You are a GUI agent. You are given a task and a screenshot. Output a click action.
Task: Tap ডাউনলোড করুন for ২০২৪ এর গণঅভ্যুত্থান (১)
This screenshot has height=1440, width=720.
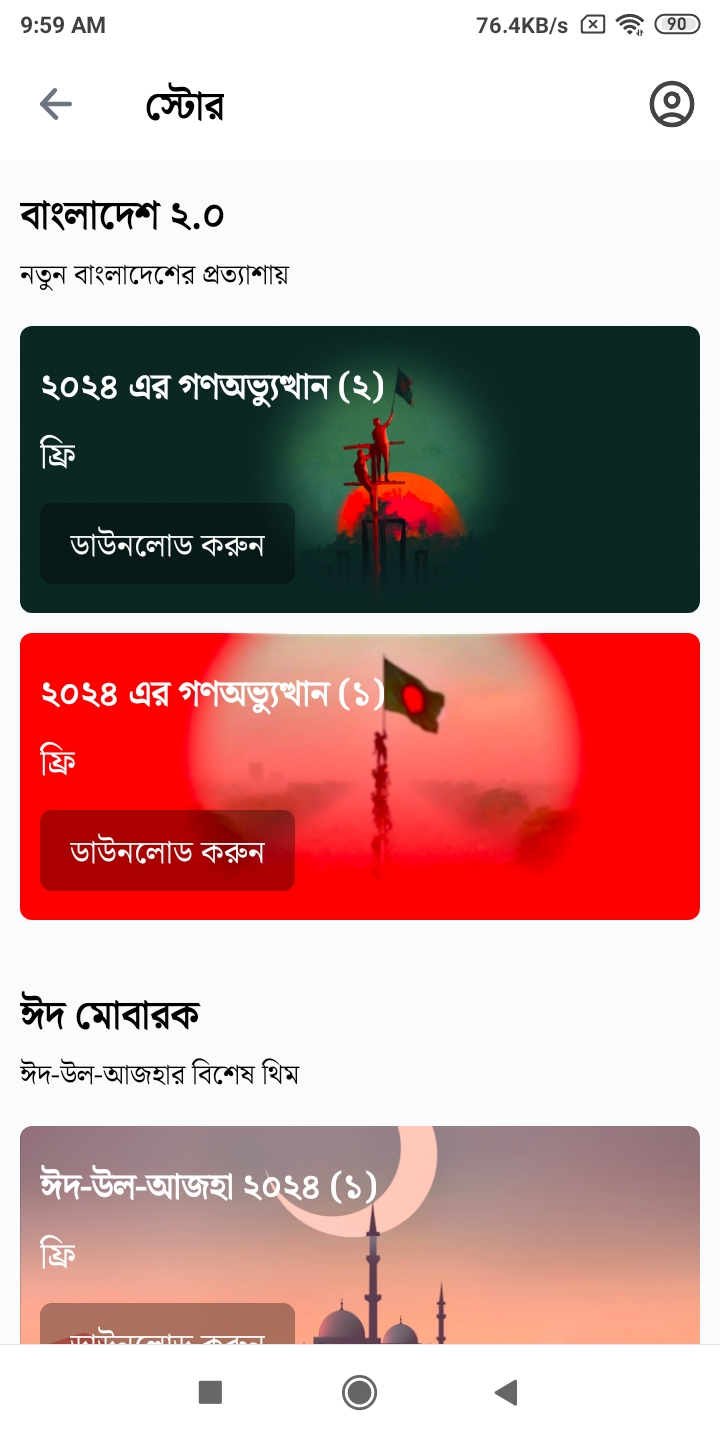[167, 851]
